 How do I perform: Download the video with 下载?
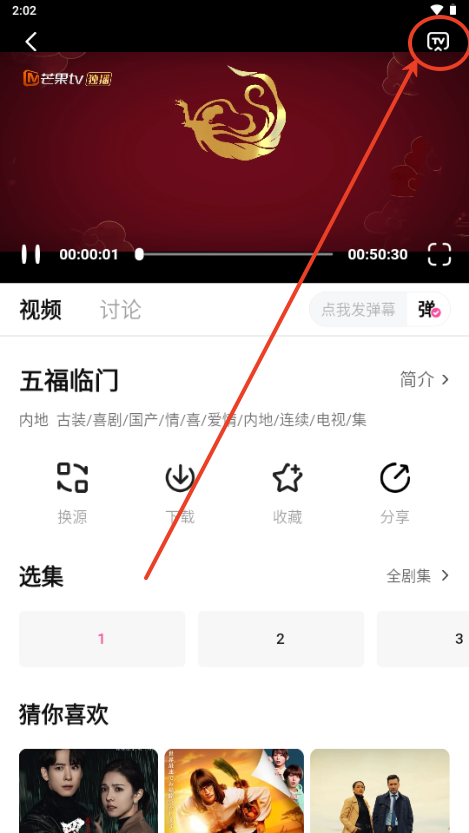[x=180, y=494]
